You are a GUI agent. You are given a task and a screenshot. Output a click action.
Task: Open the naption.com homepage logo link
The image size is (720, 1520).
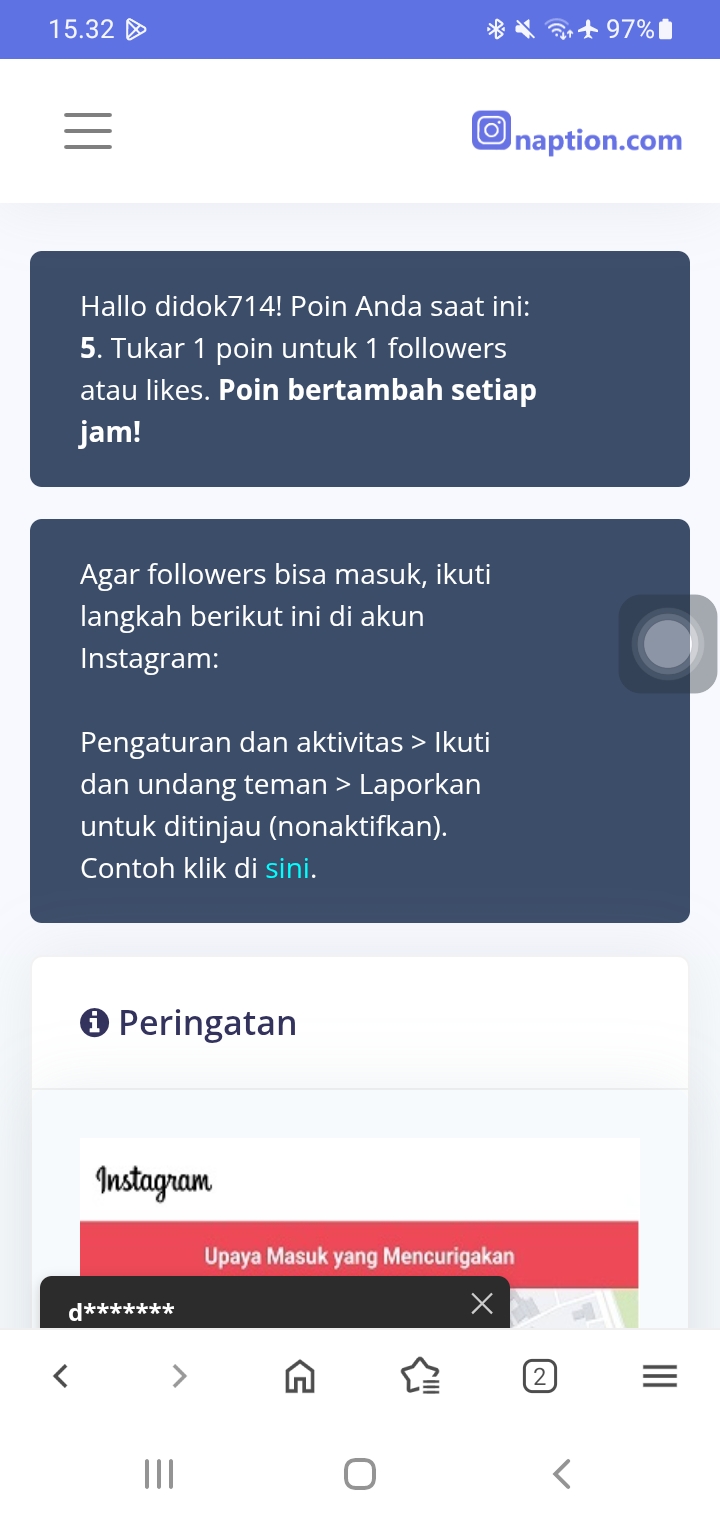pyautogui.click(x=577, y=134)
